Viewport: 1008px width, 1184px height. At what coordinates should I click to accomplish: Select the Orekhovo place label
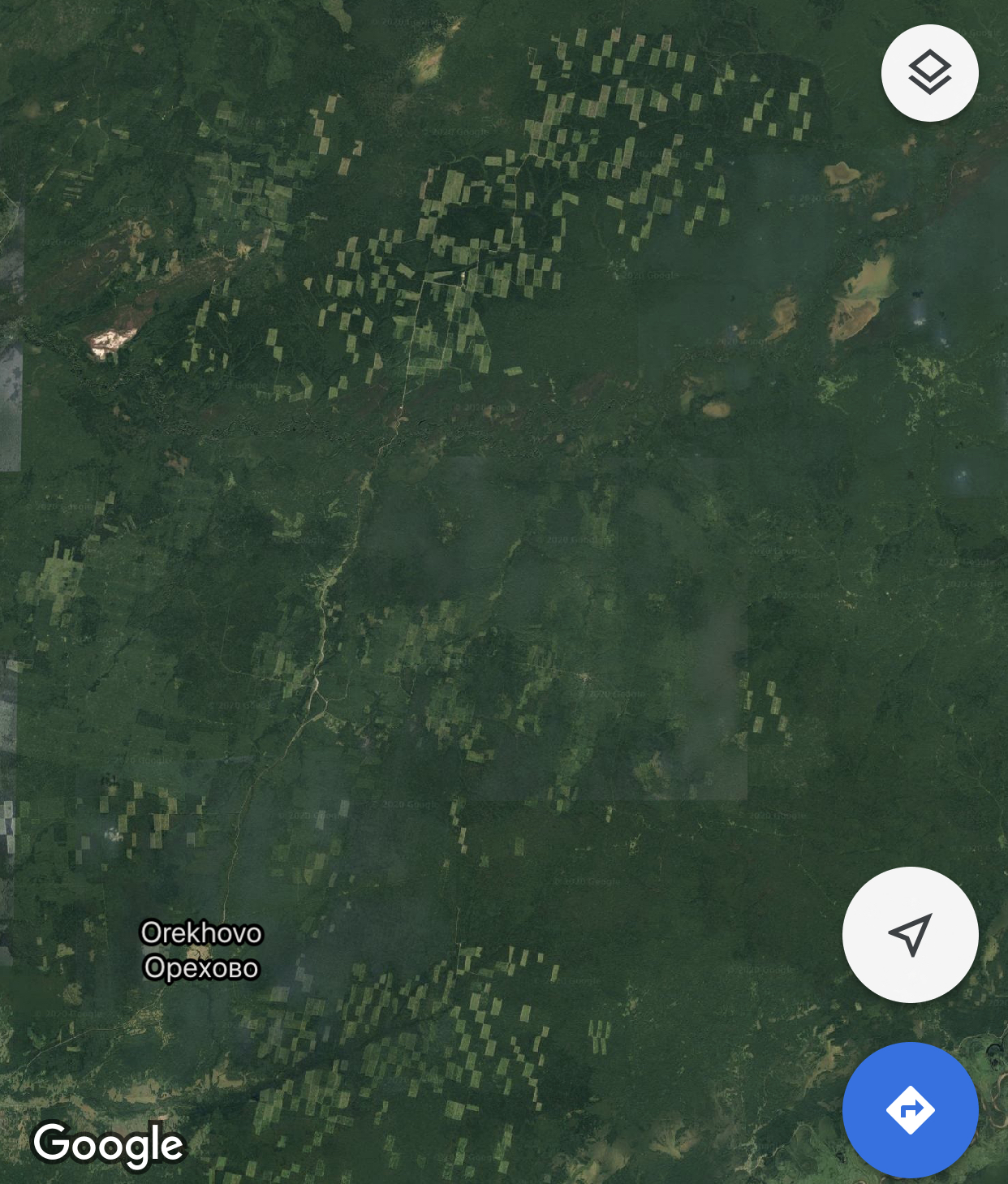point(201,949)
